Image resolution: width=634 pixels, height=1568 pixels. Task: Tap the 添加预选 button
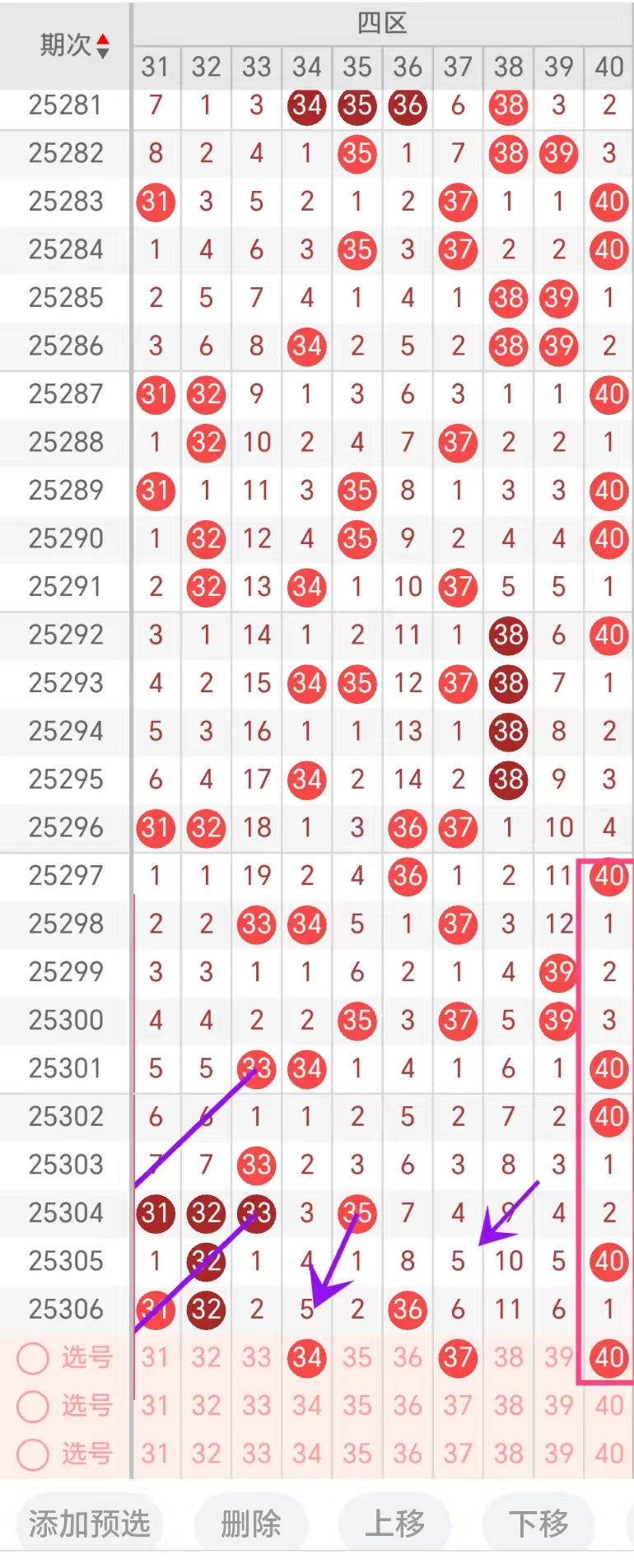click(89, 1524)
